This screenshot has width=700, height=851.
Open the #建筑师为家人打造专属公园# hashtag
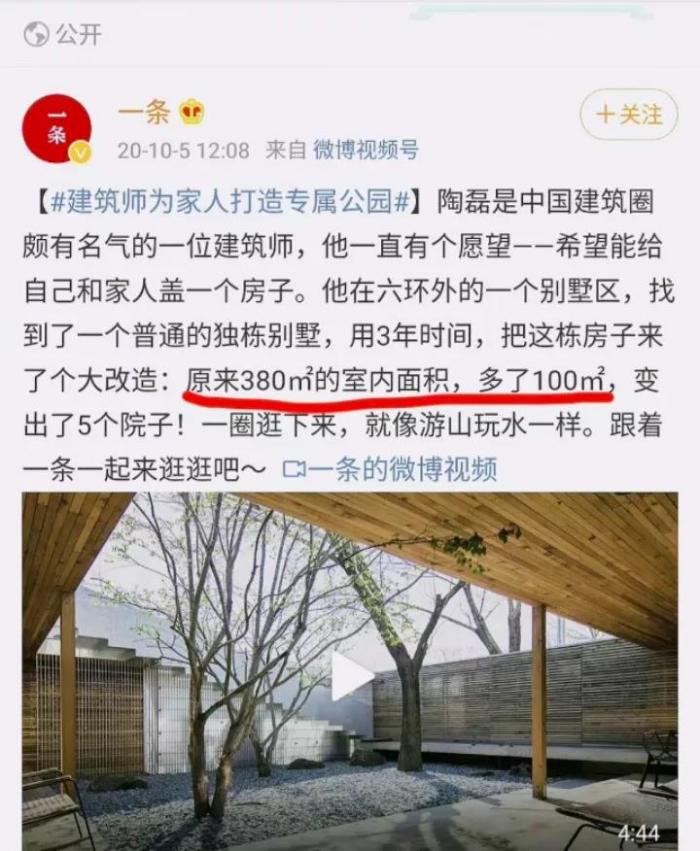click(x=227, y=200)
